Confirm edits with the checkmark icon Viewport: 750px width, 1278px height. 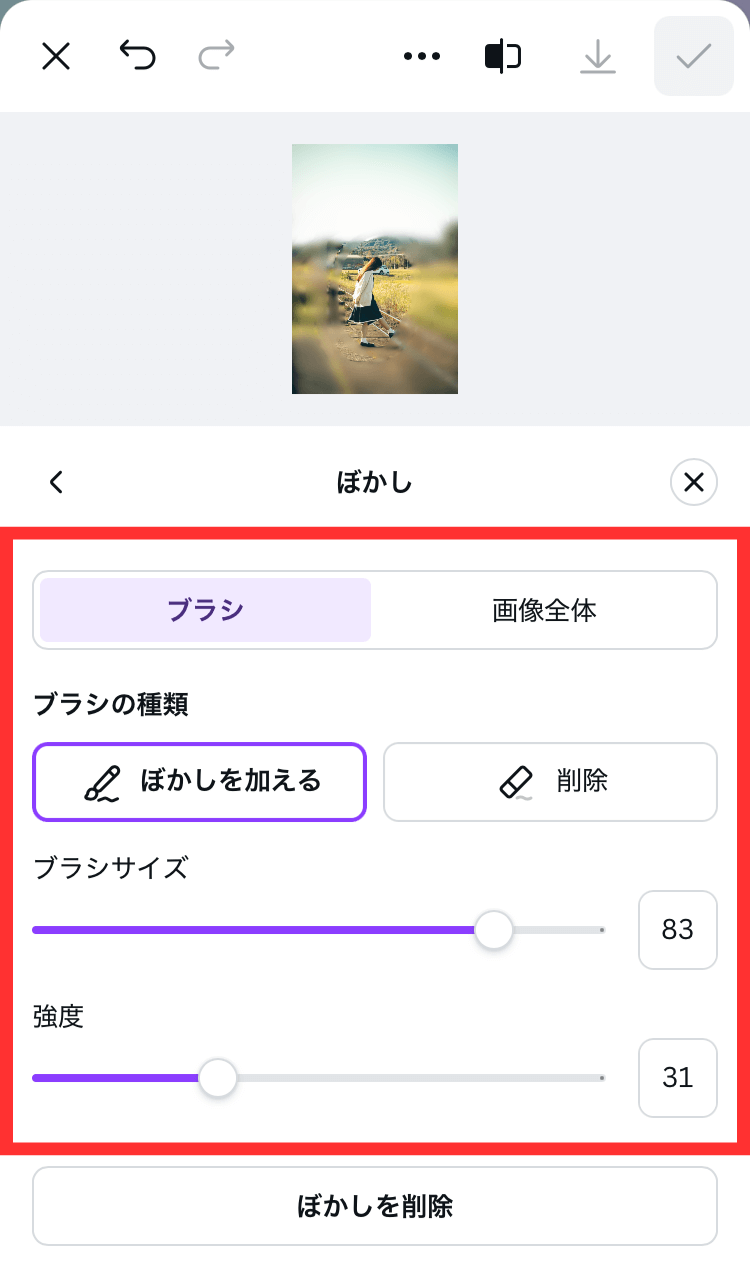click(692, 56)
